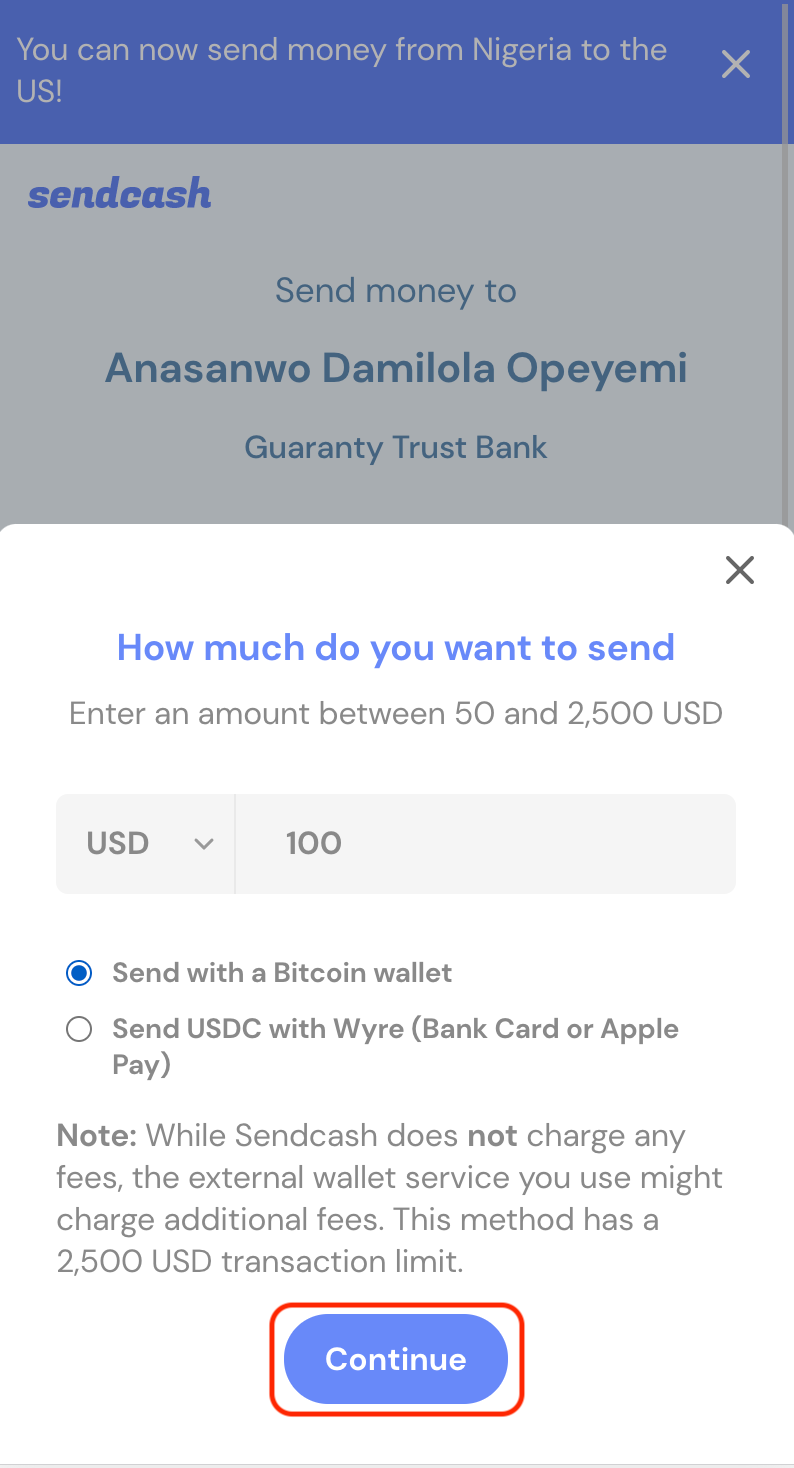Tap the Continue button
This screenshot has height=1468, width=794.
[x=396, y=1359]
